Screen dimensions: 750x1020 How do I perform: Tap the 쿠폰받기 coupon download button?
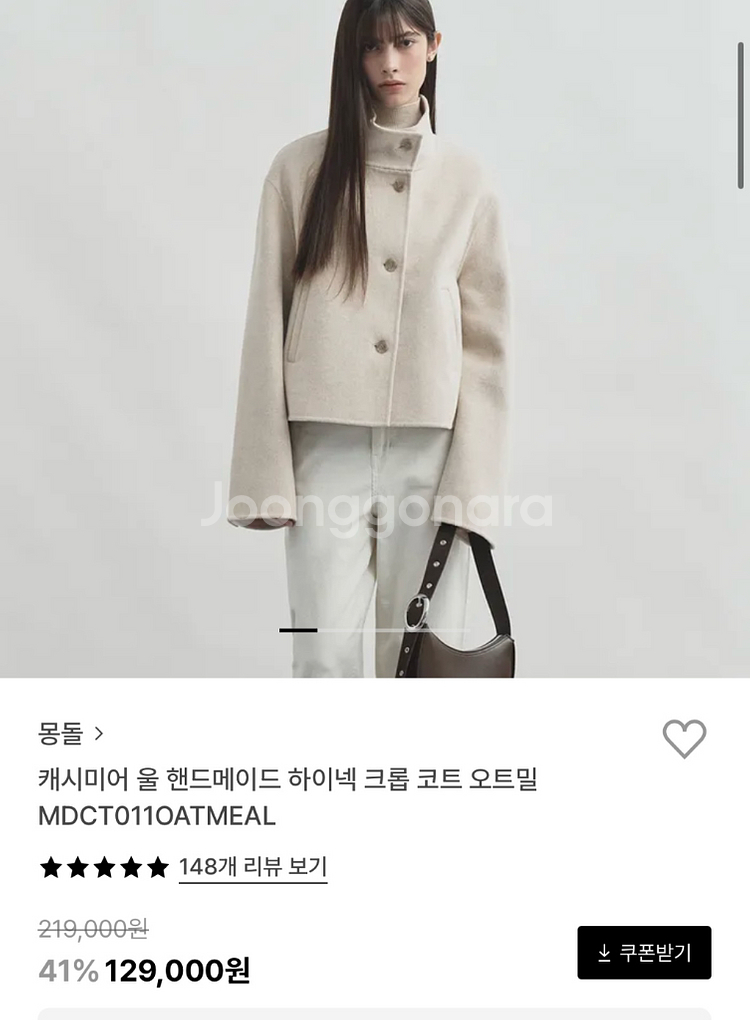pyautogui.click(x=644, y=953)
